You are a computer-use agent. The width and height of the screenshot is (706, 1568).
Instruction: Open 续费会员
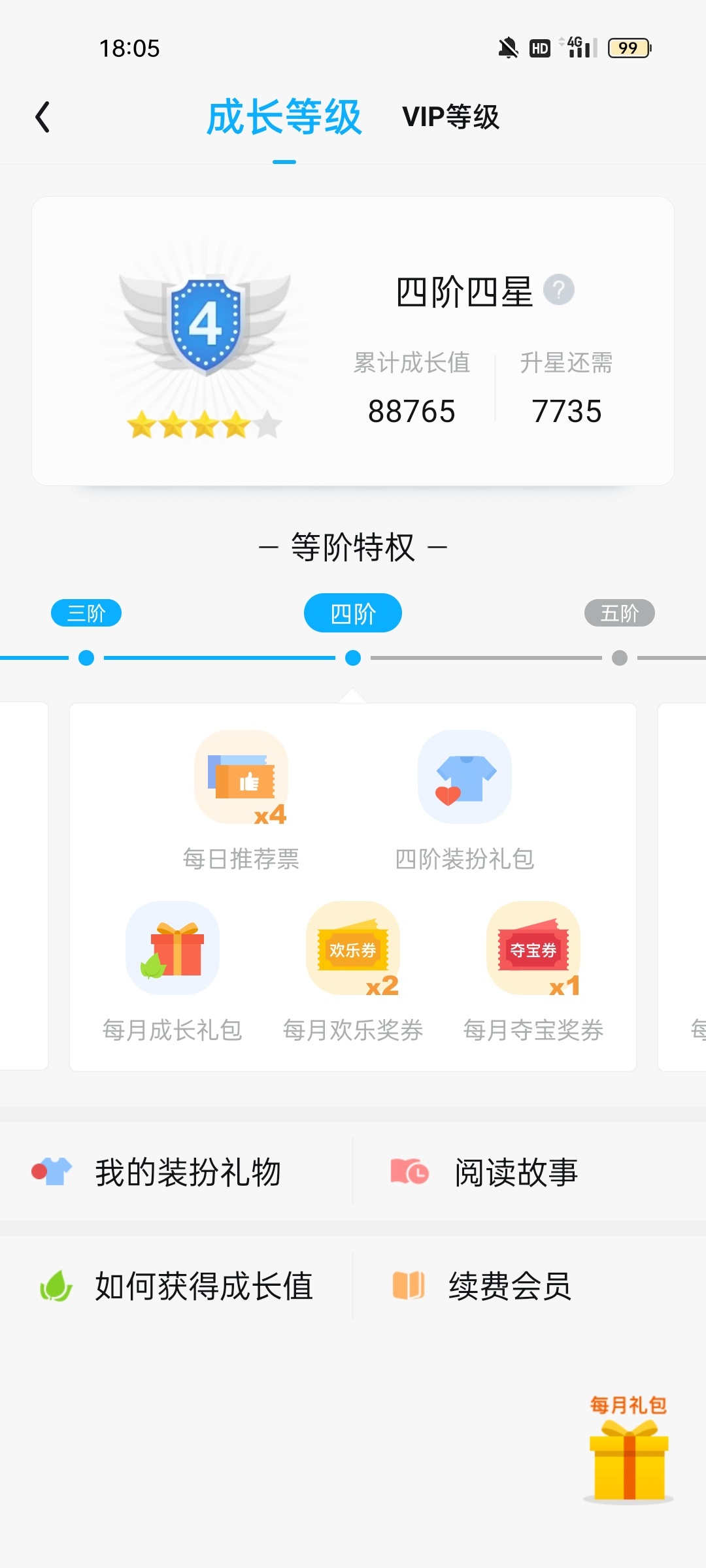coord(510,1286)
